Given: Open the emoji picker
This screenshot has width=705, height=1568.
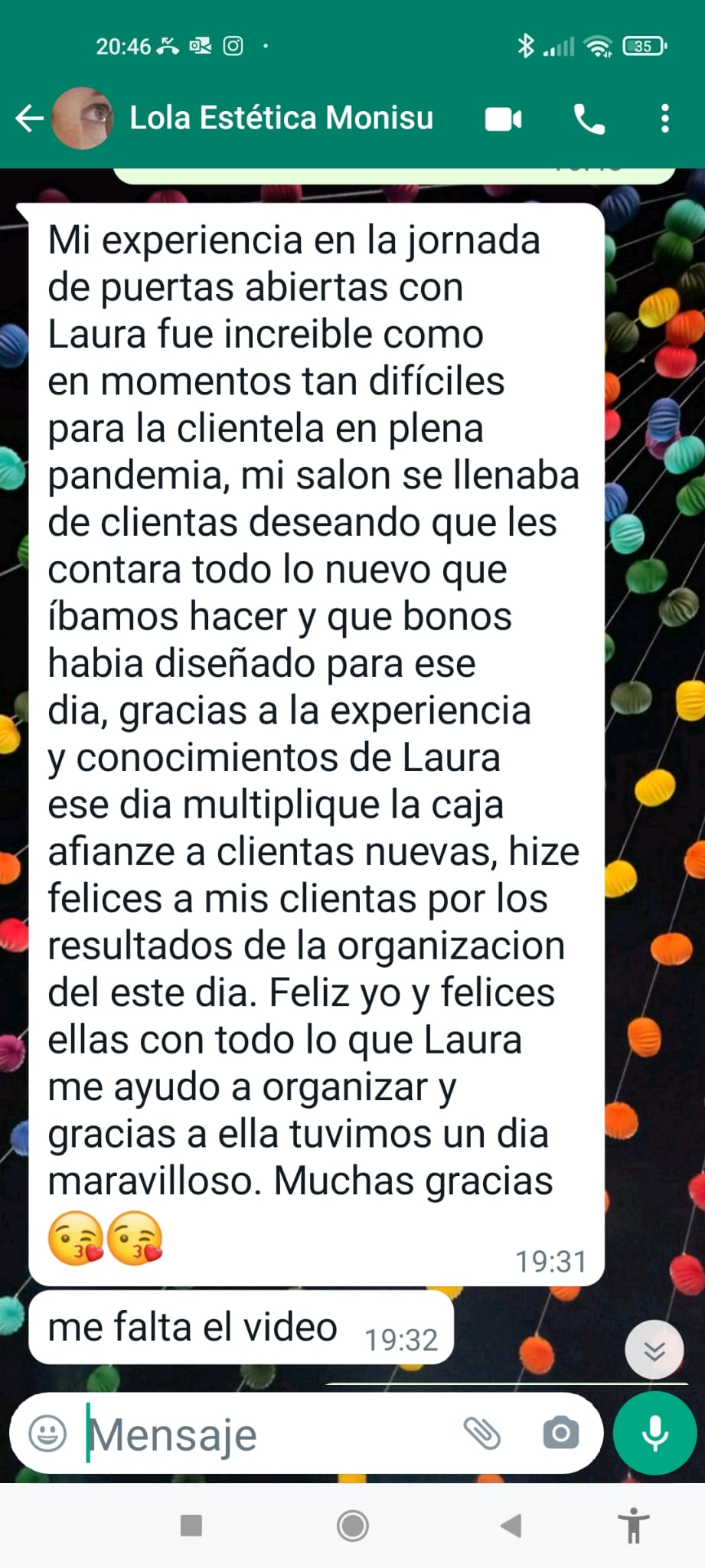Looking at the screenshot, I should pyautogui.click(x=47, y=1432).
